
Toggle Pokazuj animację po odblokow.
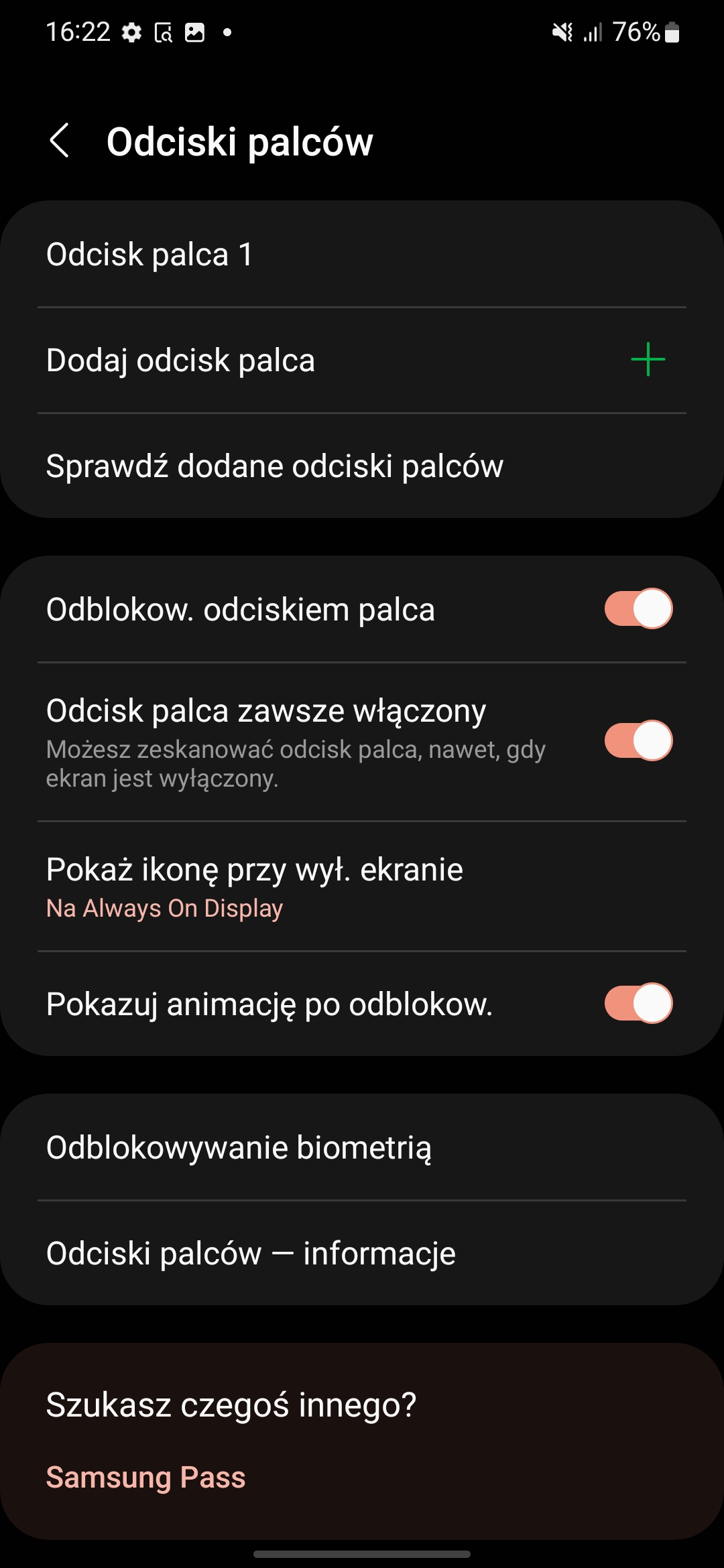638,1003
